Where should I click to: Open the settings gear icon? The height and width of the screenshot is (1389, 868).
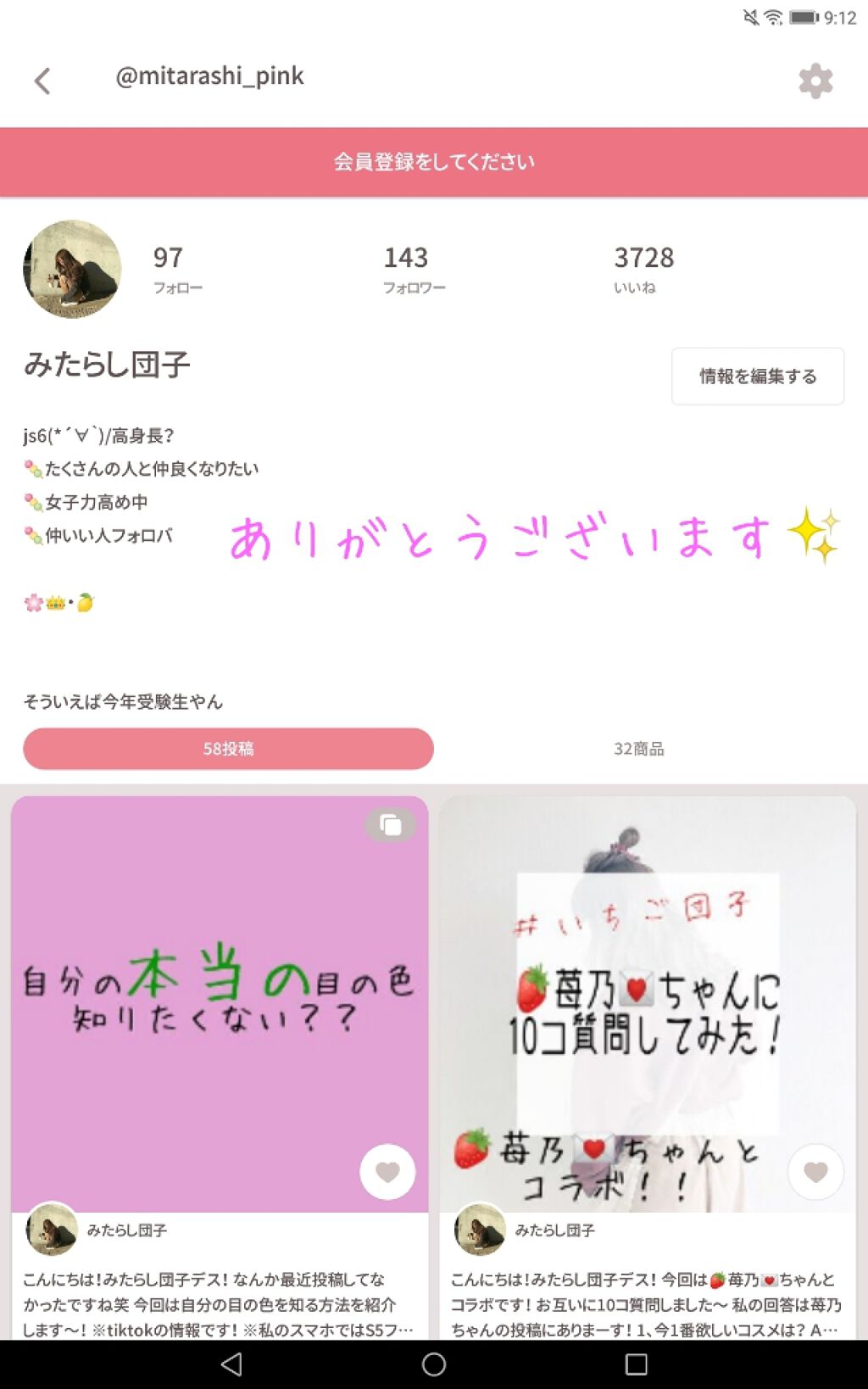(x=815, y=81)
